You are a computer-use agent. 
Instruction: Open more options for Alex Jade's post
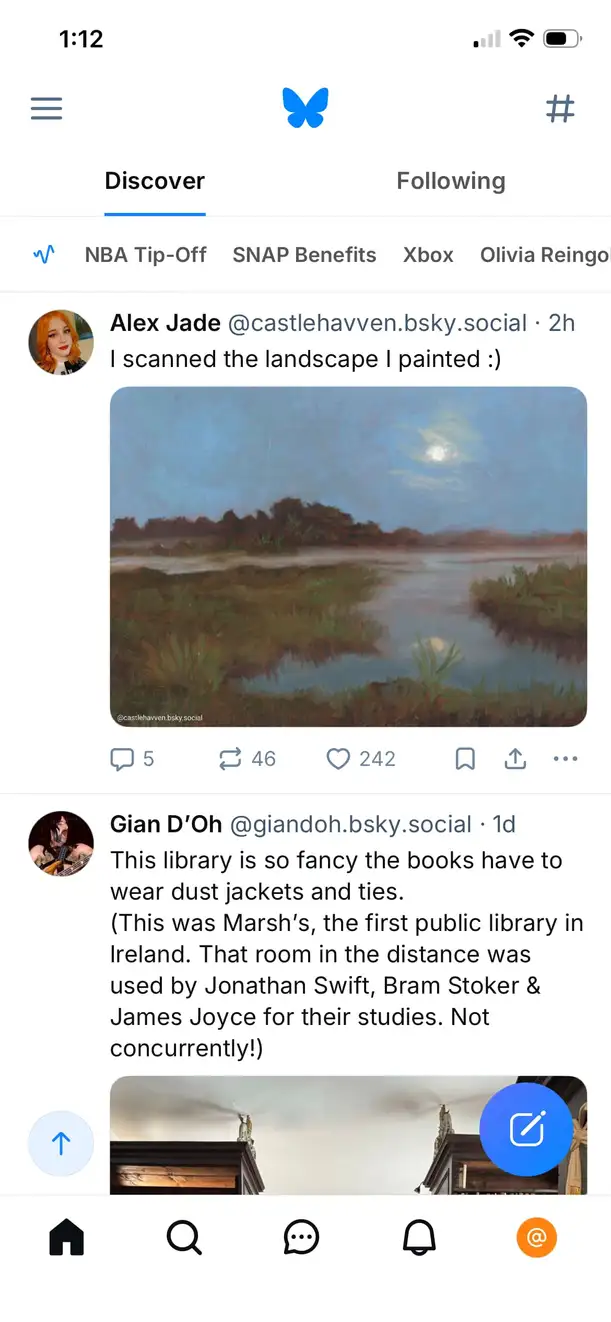[565, 759]
